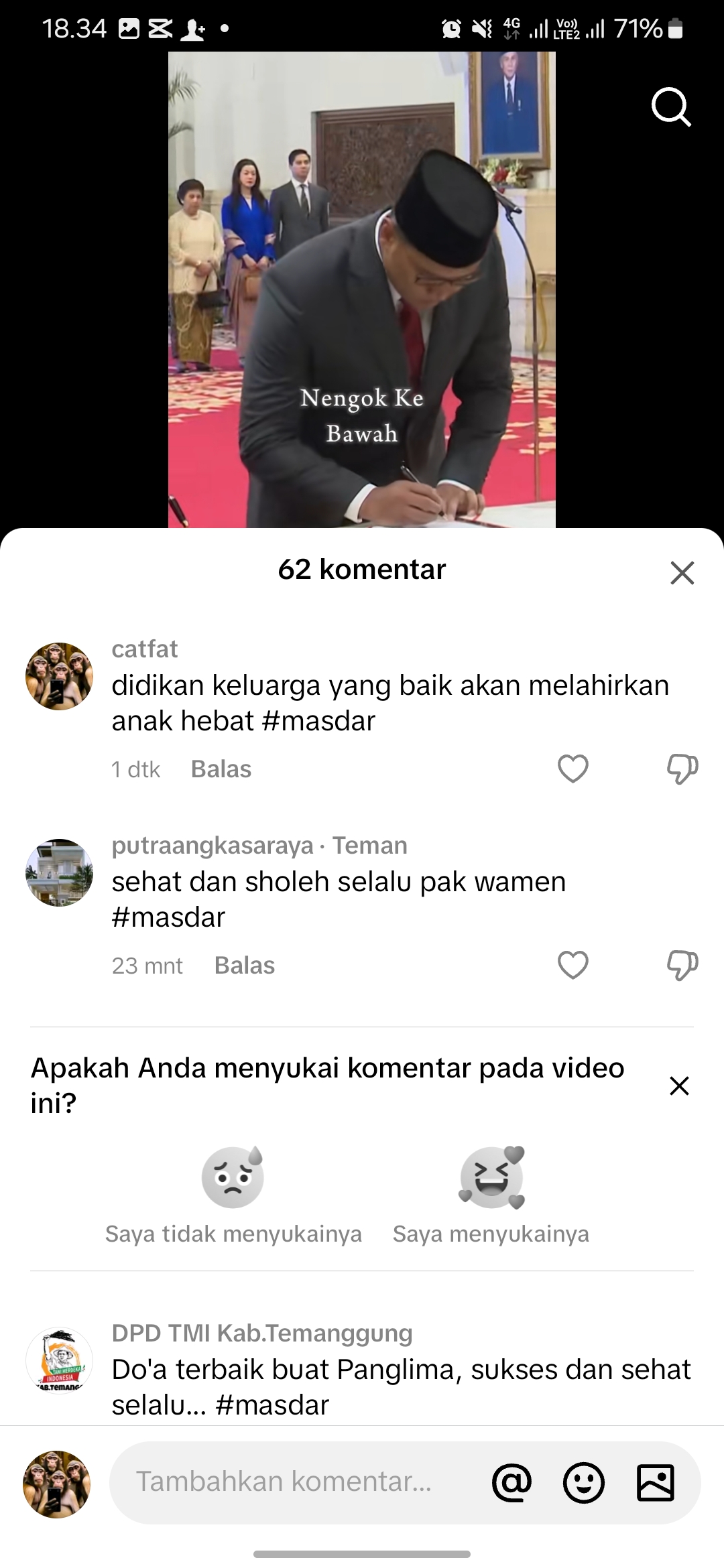Viewport: 724px width, 1568px height.
Task: Reply to catfat's comment via Balas
Action: [221, 769]
